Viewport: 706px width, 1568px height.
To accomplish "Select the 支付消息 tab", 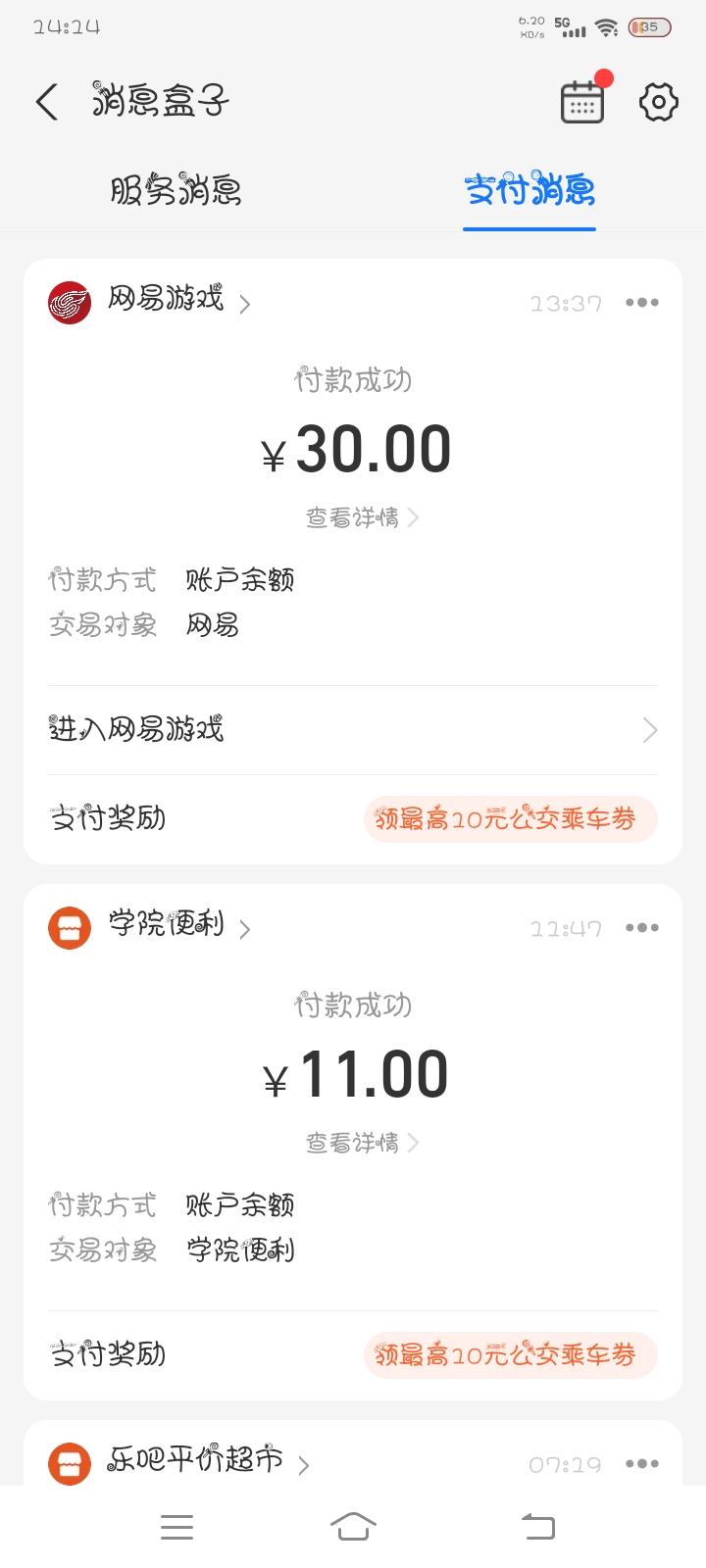I will pyautogui.click(x=529, y=190).
